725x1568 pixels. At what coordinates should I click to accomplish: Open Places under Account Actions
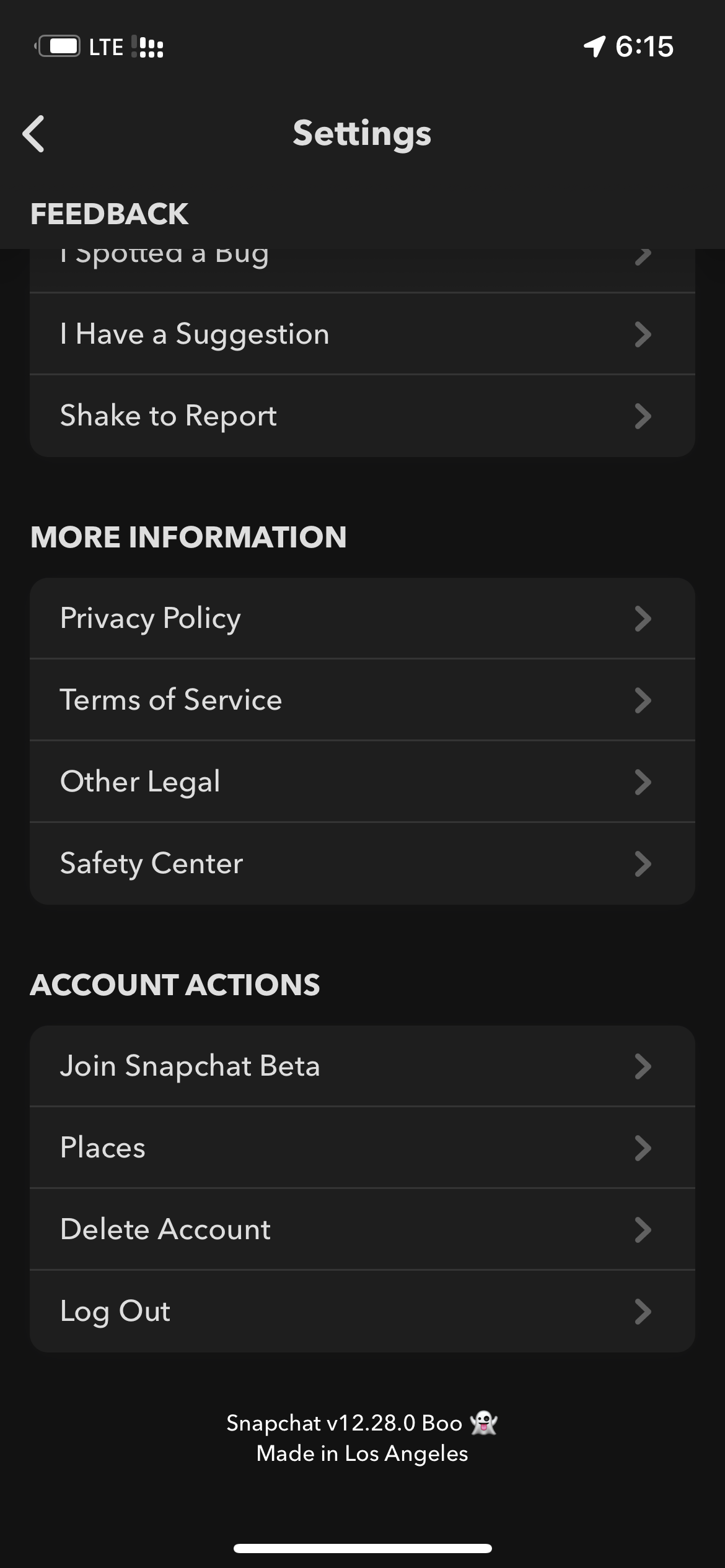(x=362, y=1148)
